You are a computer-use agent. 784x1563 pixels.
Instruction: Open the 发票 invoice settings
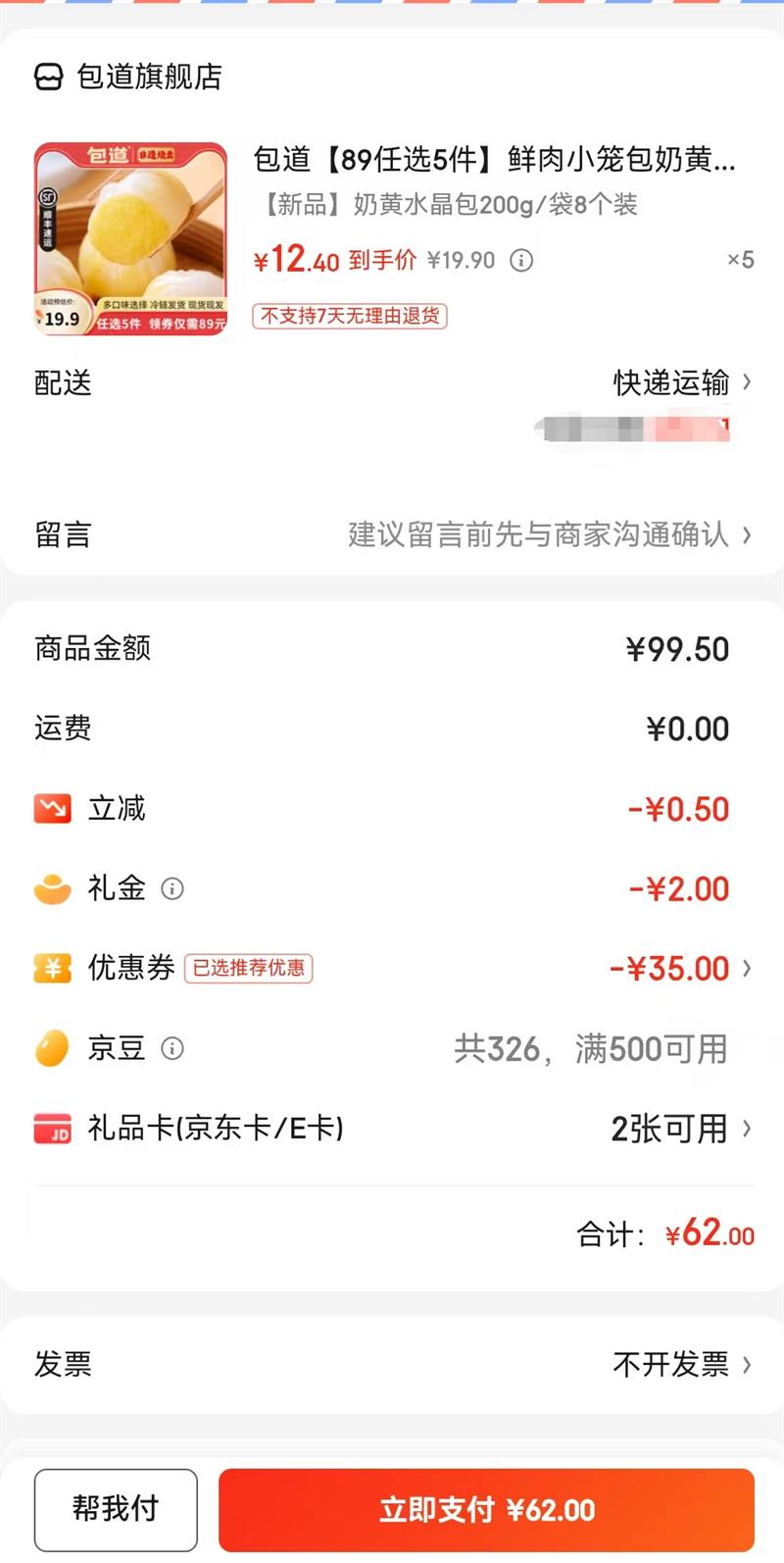point(682,1364)
